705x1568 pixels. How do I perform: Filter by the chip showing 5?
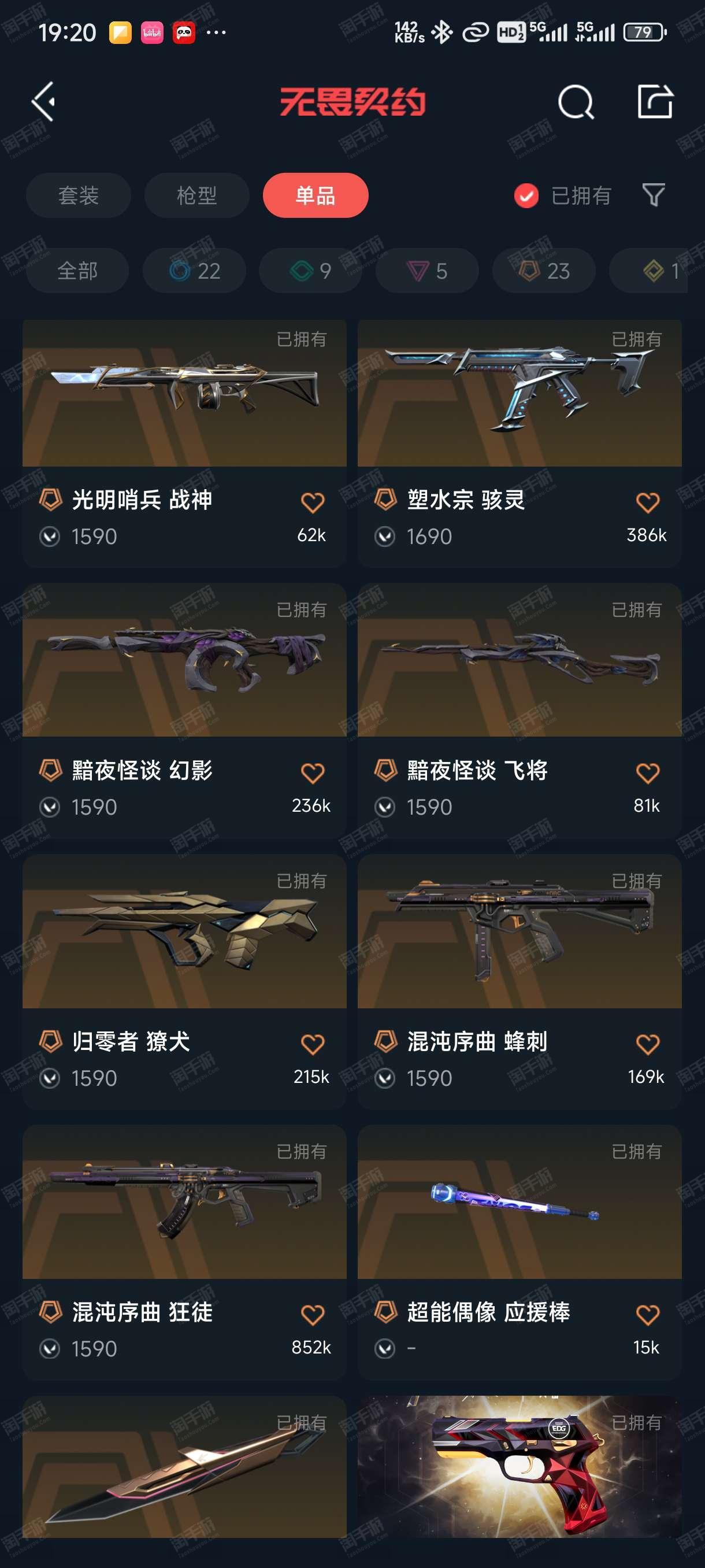[x=427, y=271]
